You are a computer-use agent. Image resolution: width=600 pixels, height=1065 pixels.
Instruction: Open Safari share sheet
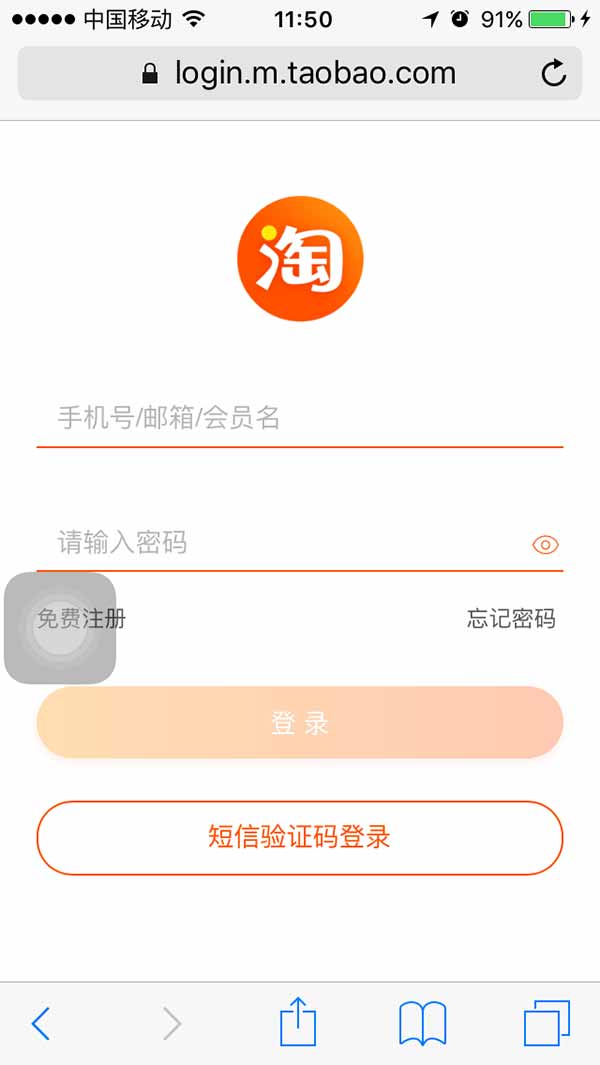[298, 1023]
